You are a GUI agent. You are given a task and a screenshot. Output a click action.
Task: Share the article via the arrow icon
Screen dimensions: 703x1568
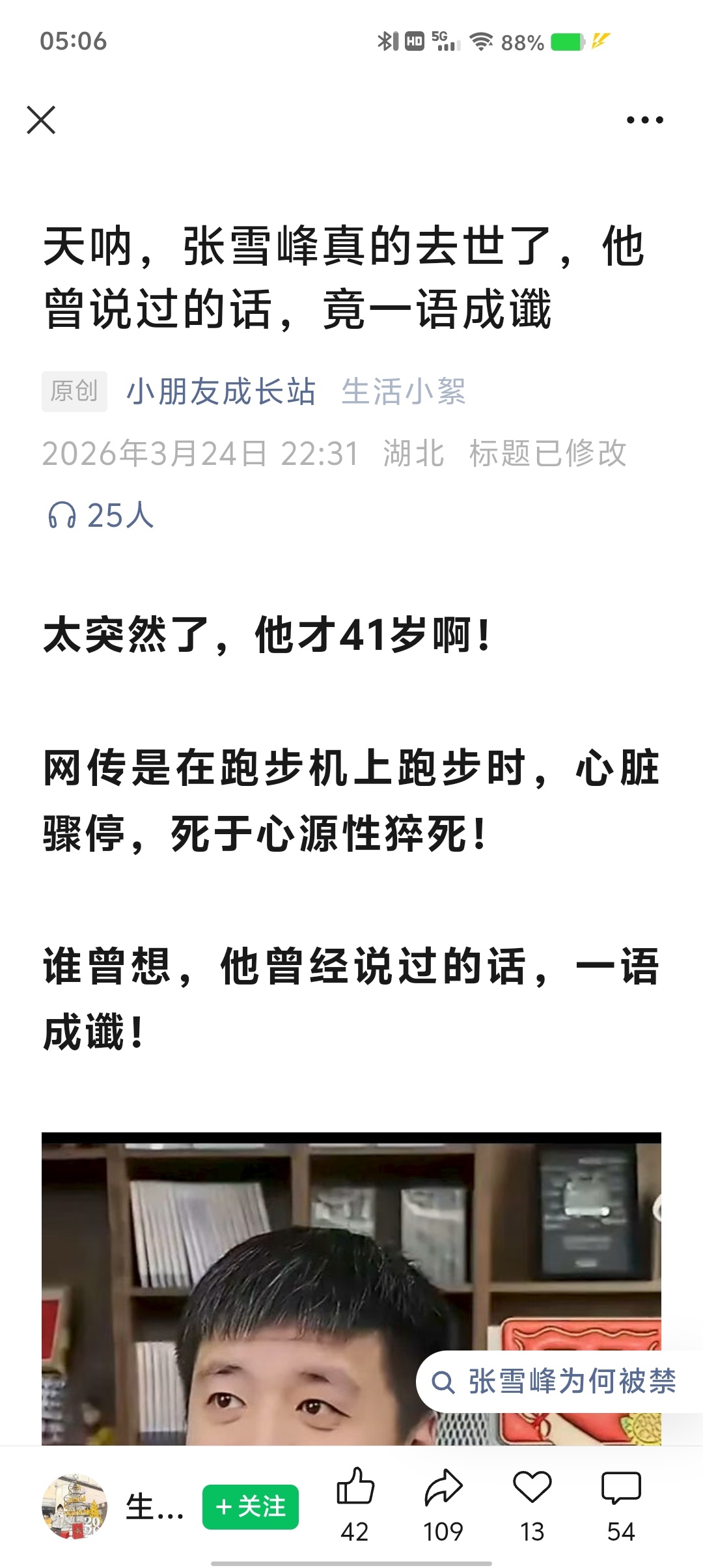coord(443,1487)
